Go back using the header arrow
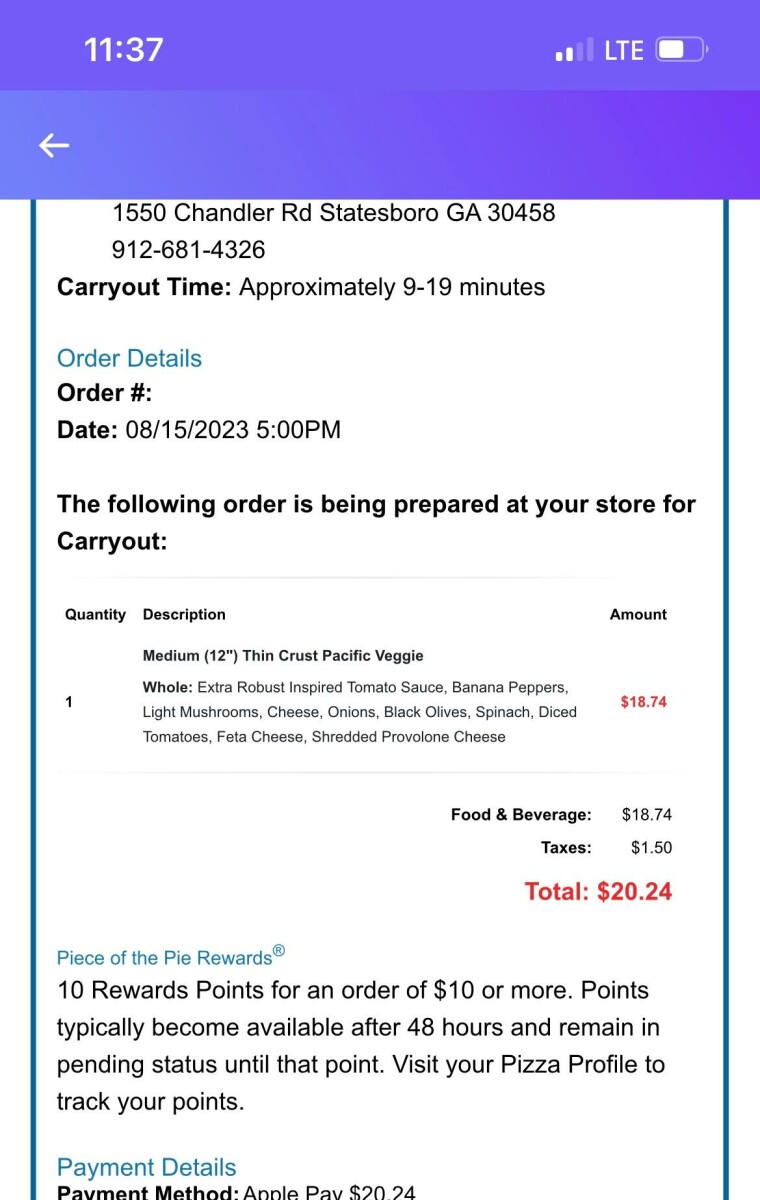 click(x=54, y=146)
